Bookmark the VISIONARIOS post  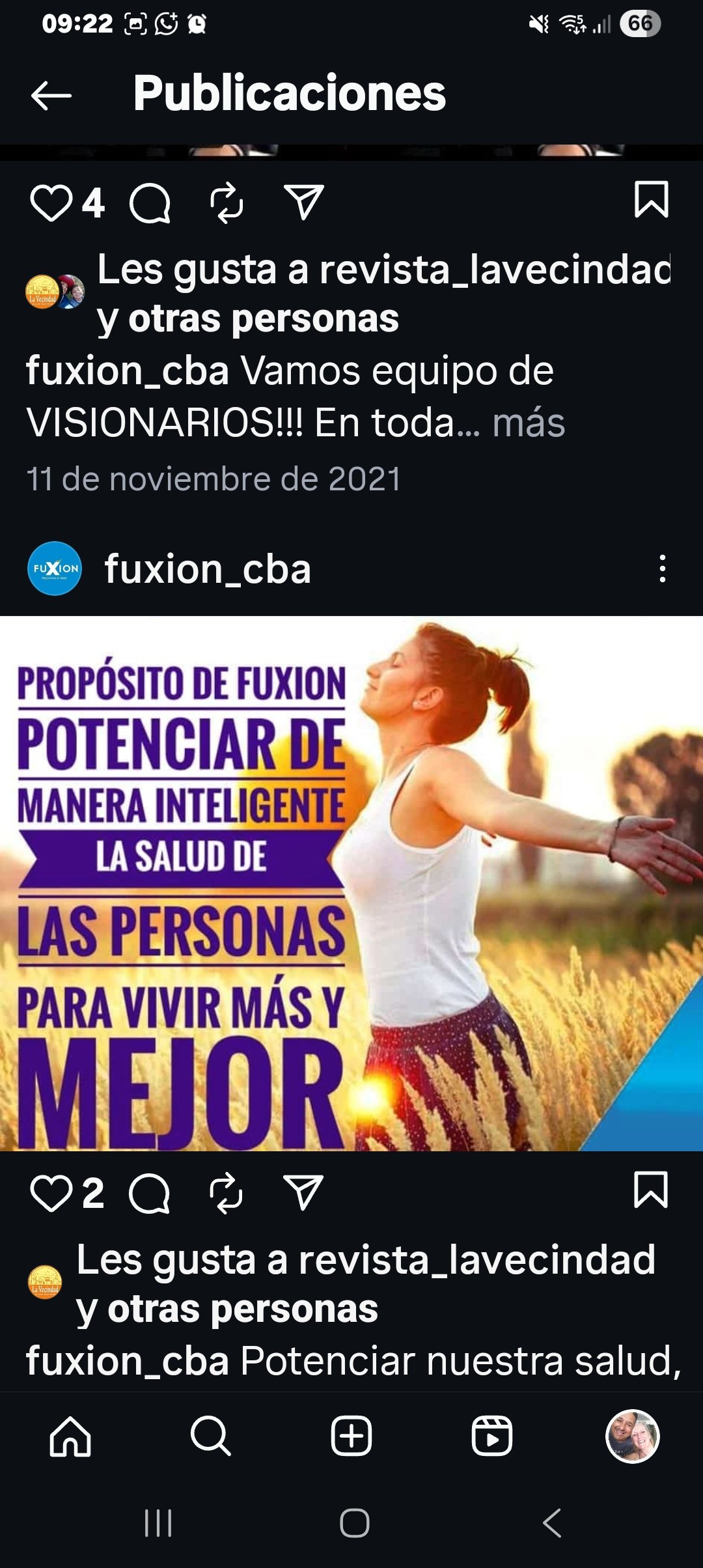click(x=651, y=200)
